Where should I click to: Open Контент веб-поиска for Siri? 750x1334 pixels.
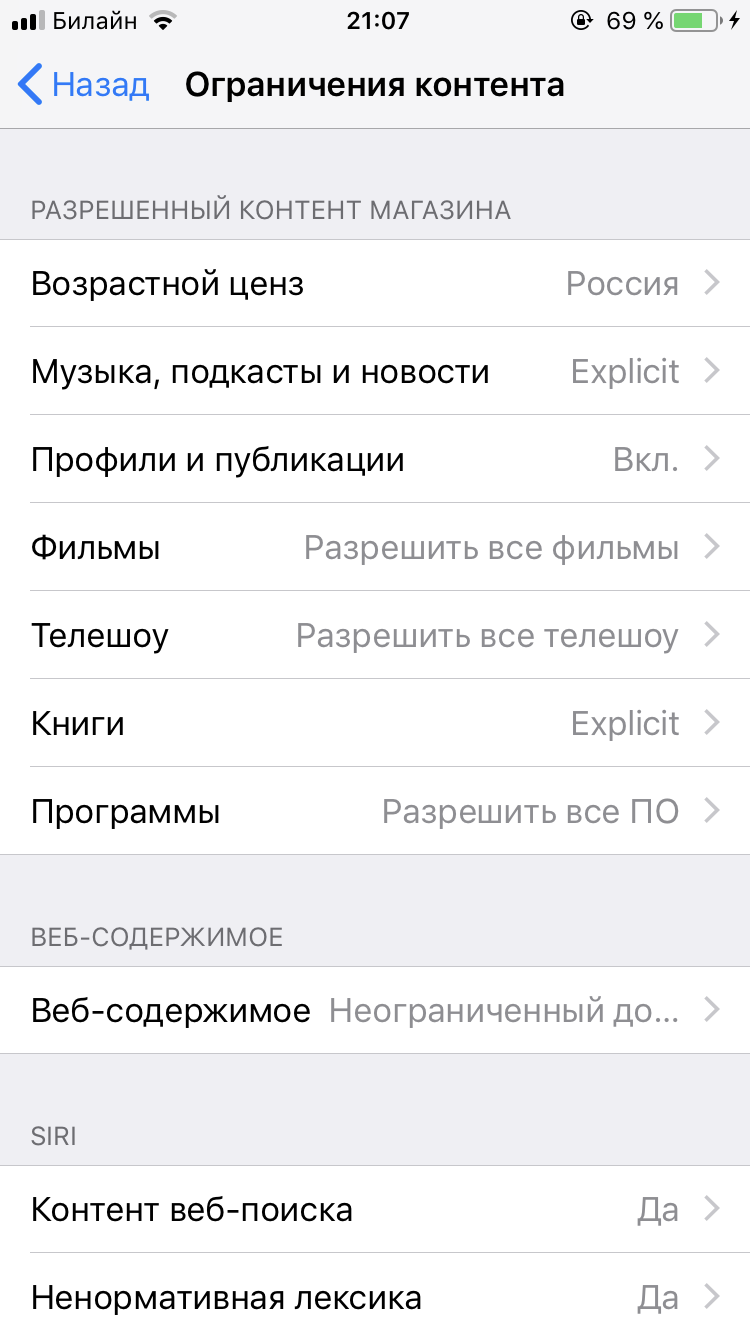pyautogui.click(x=375, y=1210)
